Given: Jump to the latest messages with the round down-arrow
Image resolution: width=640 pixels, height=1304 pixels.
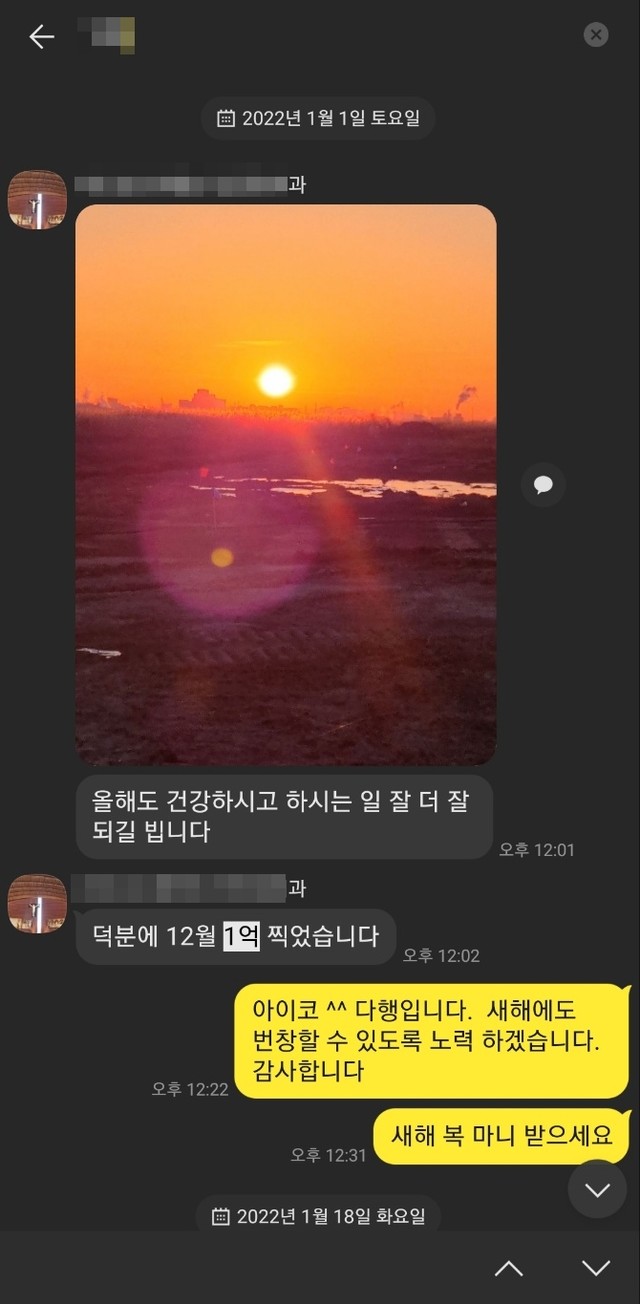Looking at the screenshot, I should point(597,1189).
